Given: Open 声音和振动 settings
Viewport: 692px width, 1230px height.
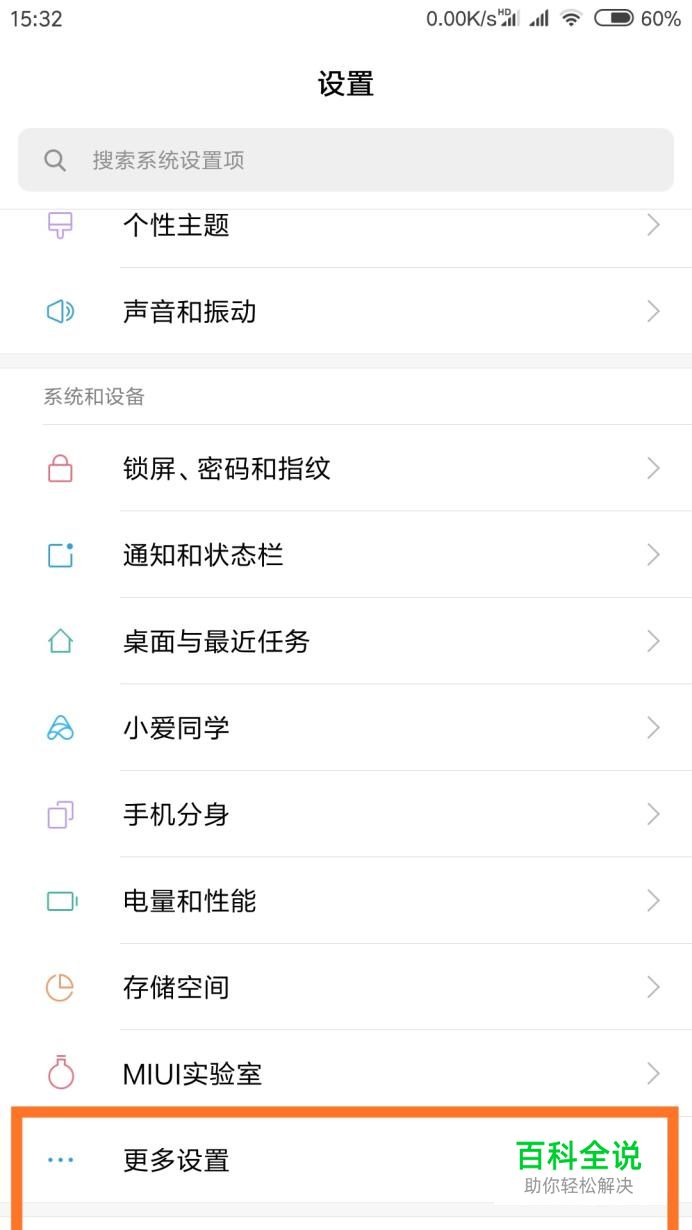Looking at the screenshot, I should [346, 311].
